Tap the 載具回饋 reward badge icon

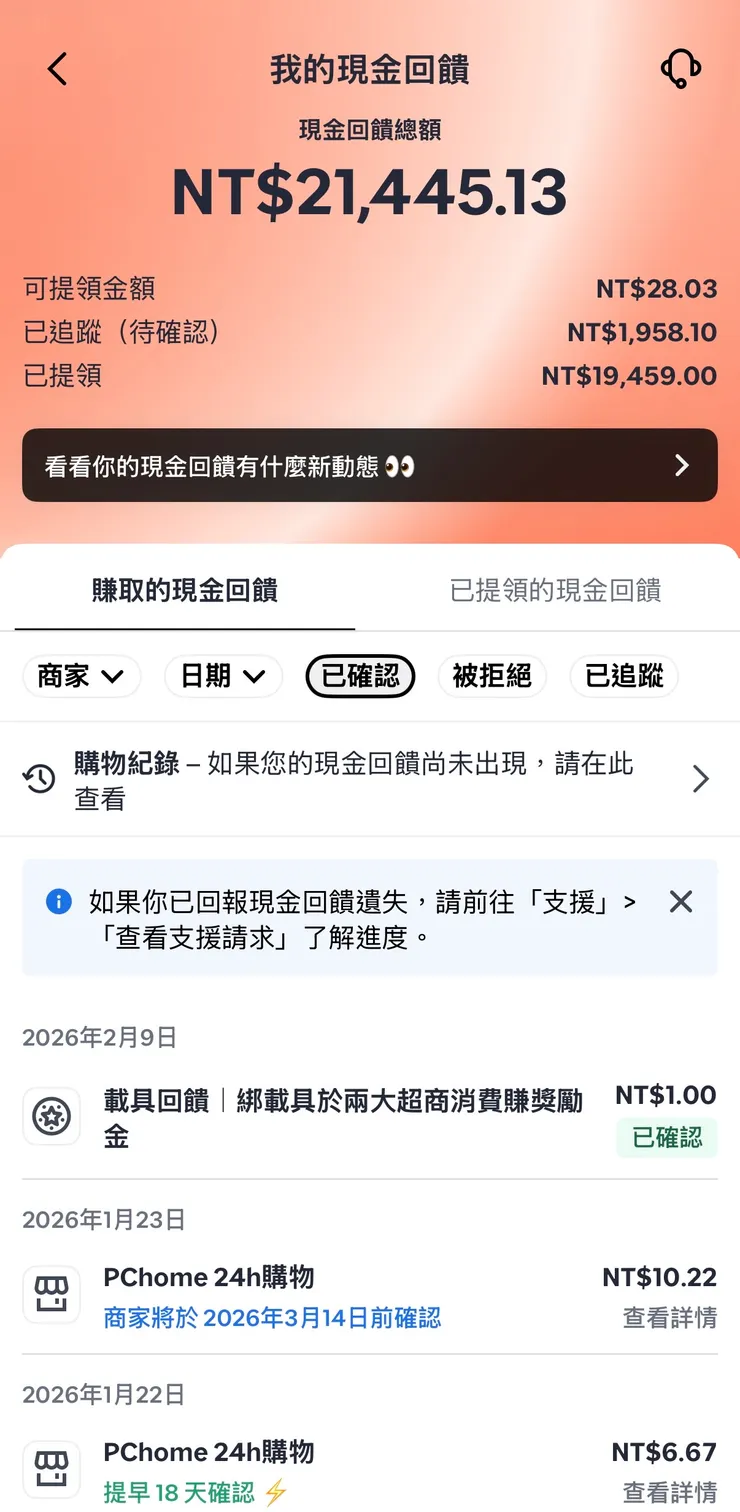[51, 1116]
